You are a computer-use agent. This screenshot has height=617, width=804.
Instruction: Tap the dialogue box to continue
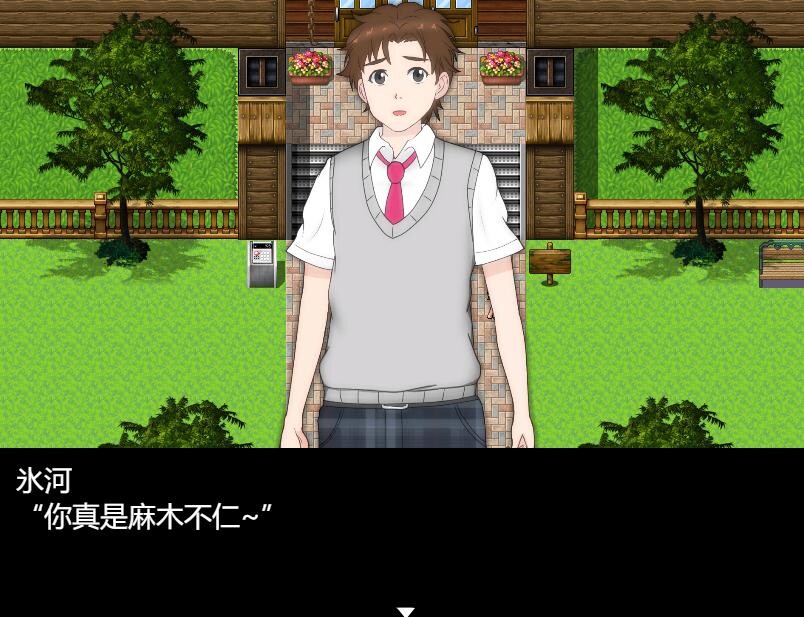point(402,530)
